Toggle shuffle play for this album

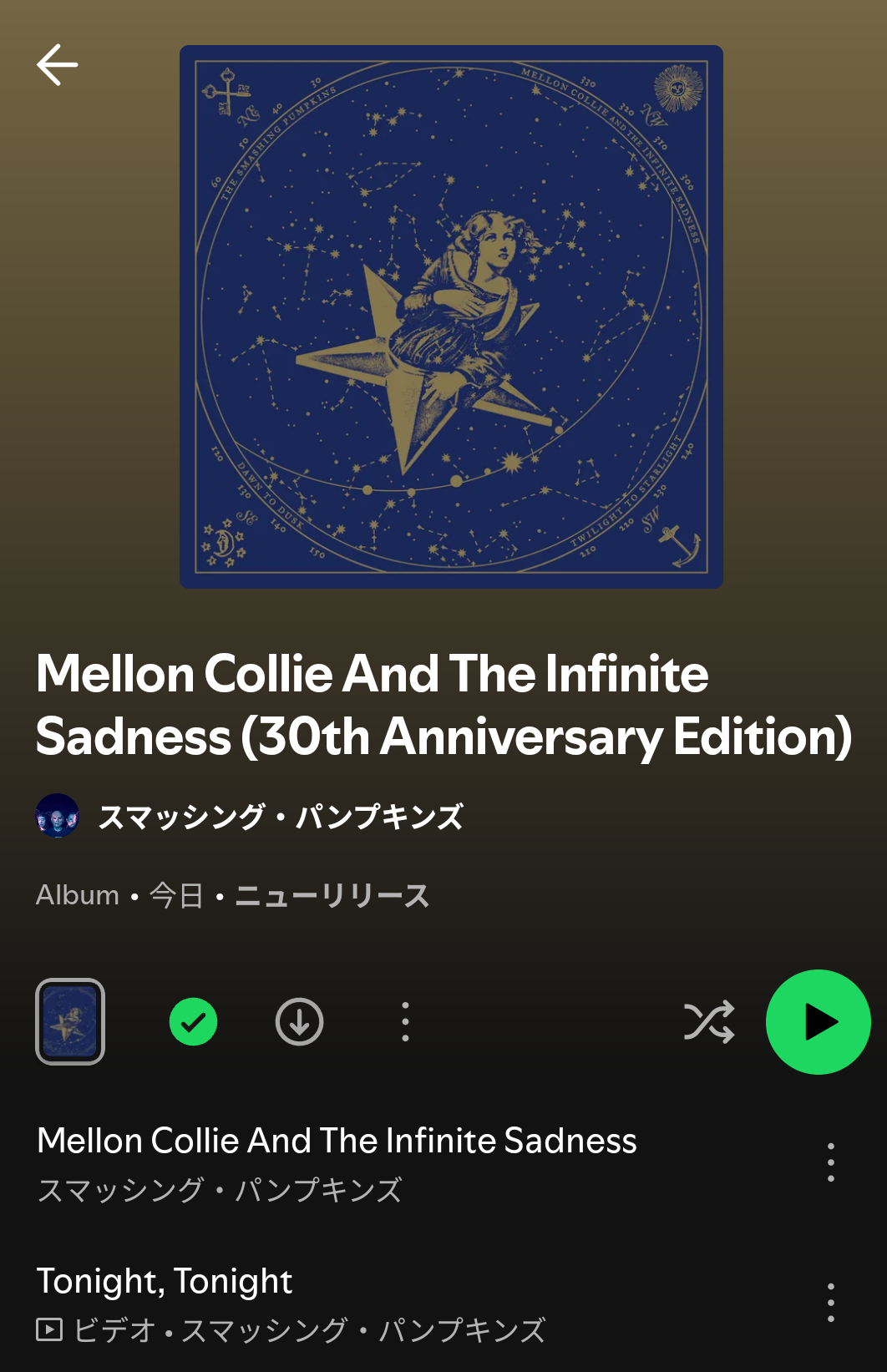(x=708, y=1021)
